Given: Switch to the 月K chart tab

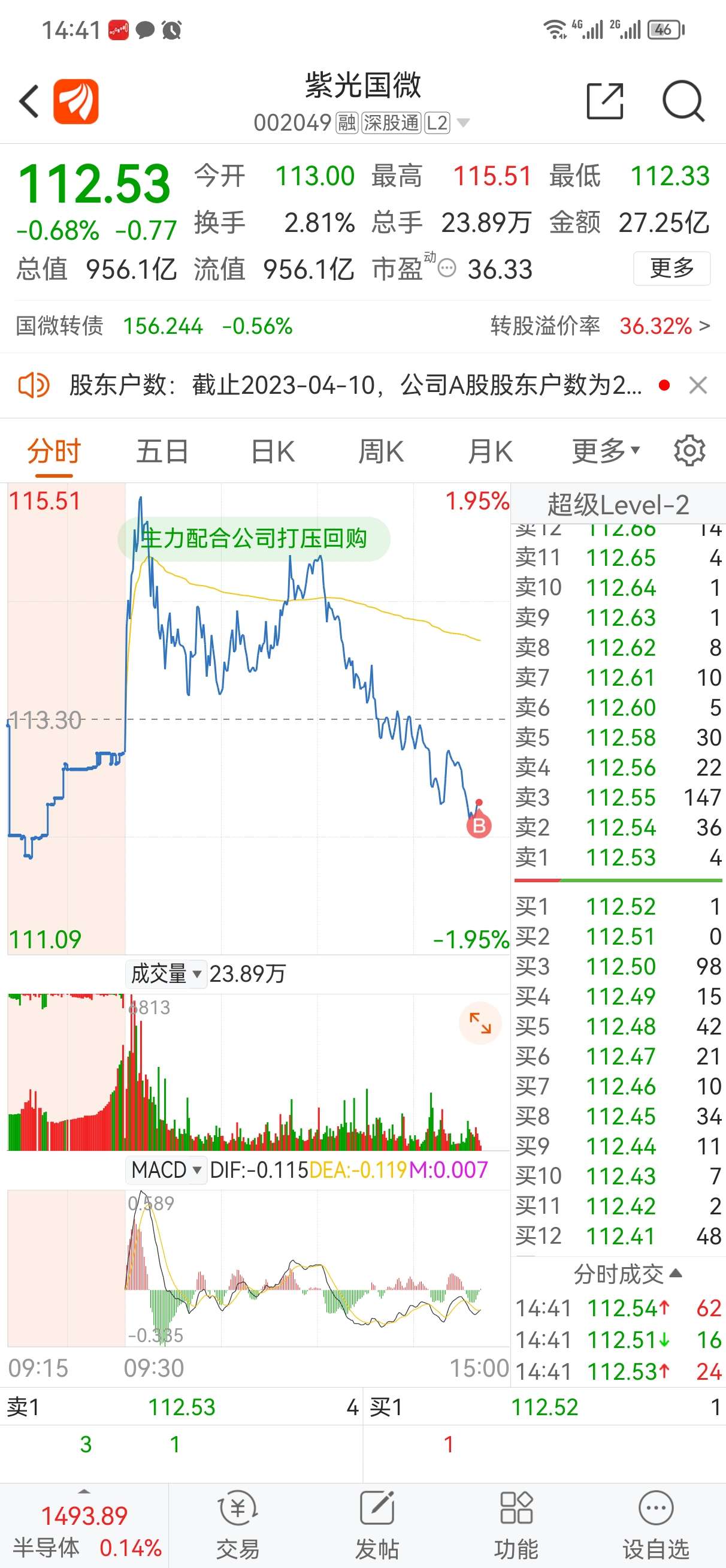Looking at the screenshot, I should [x=490, y=452].
